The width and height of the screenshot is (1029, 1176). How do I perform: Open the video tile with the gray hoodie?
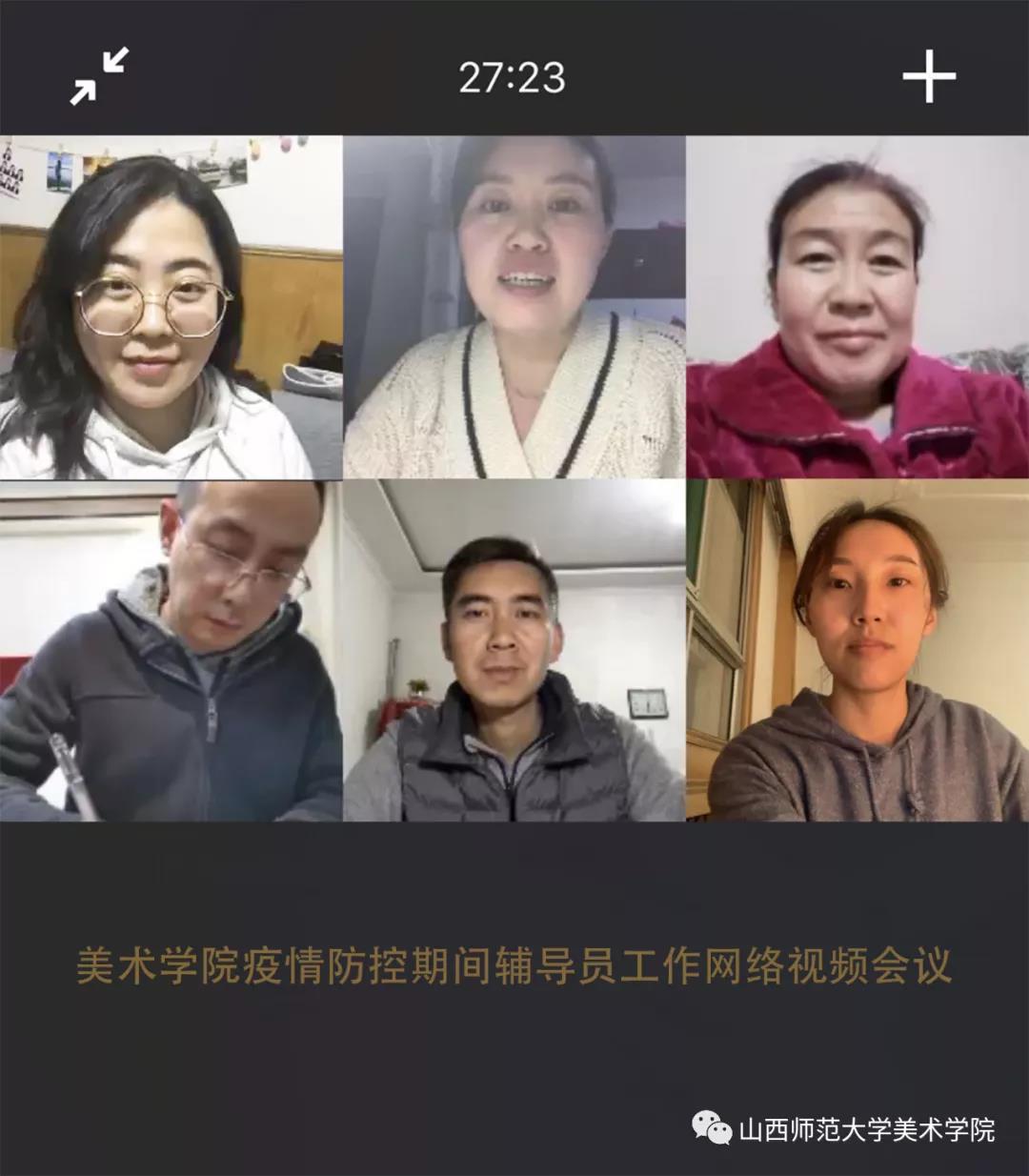(x=857, y=650)
